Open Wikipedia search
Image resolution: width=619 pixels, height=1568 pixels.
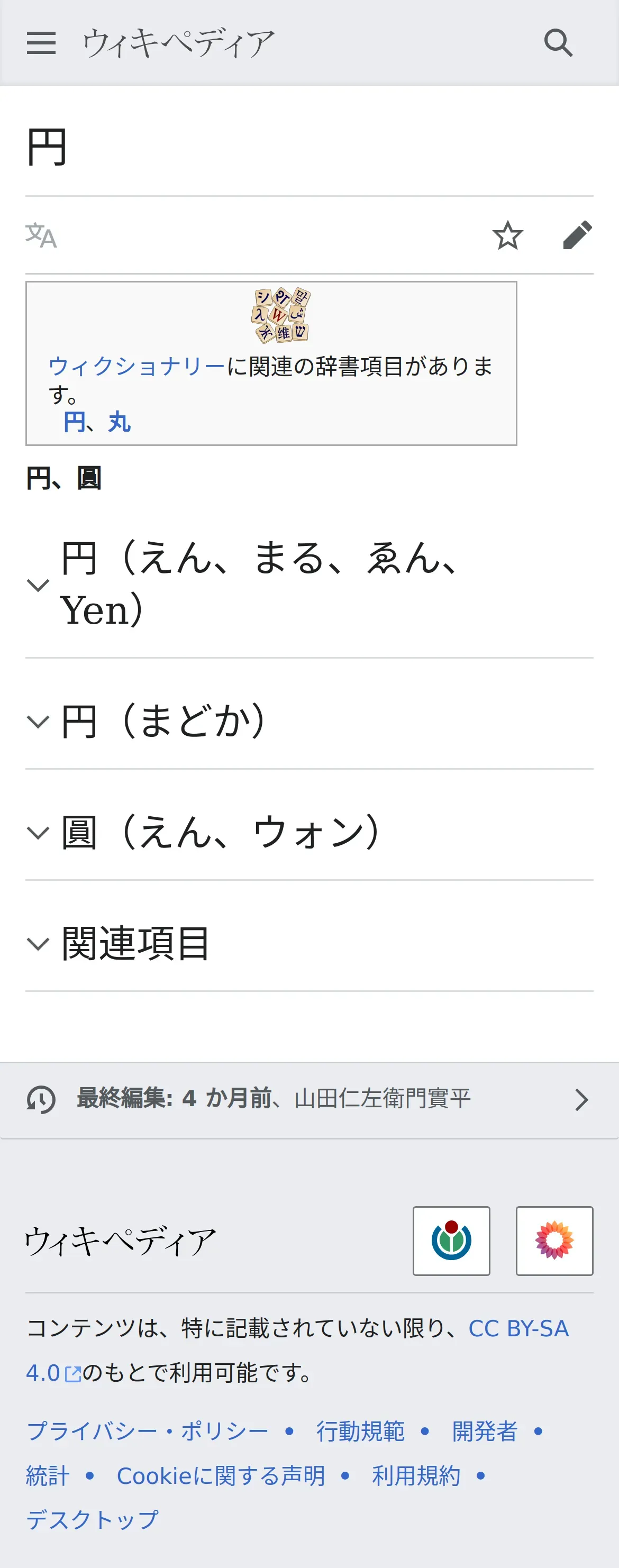[558, 43]
